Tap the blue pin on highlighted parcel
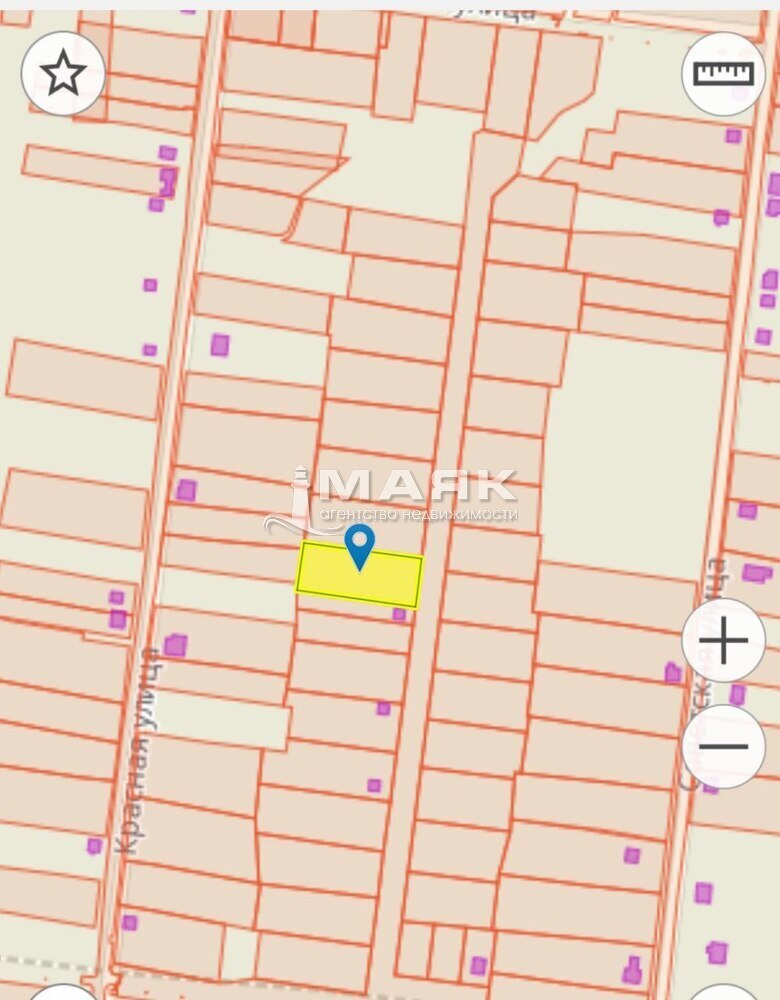The height and width of the screenshot is (1000, 780). [359, 545]
